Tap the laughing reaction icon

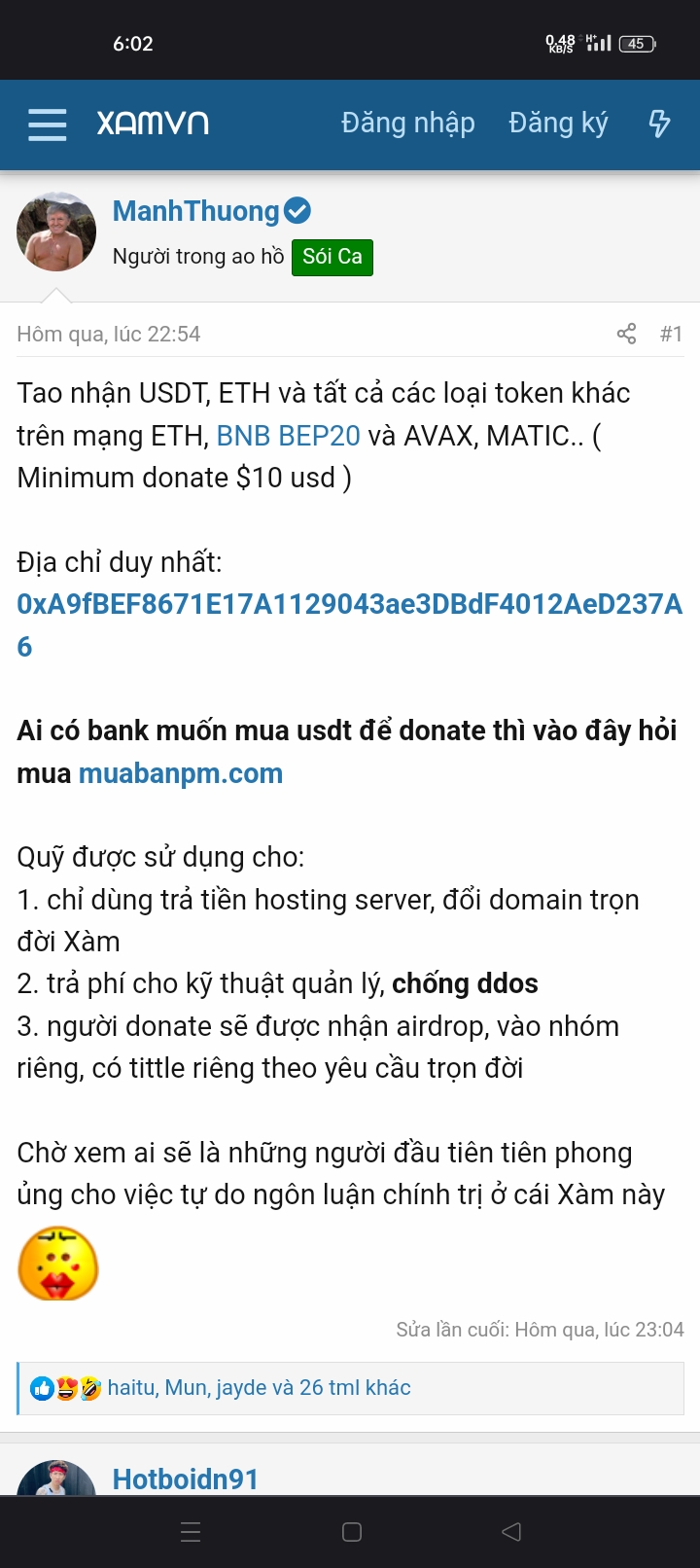[91, 1388]
